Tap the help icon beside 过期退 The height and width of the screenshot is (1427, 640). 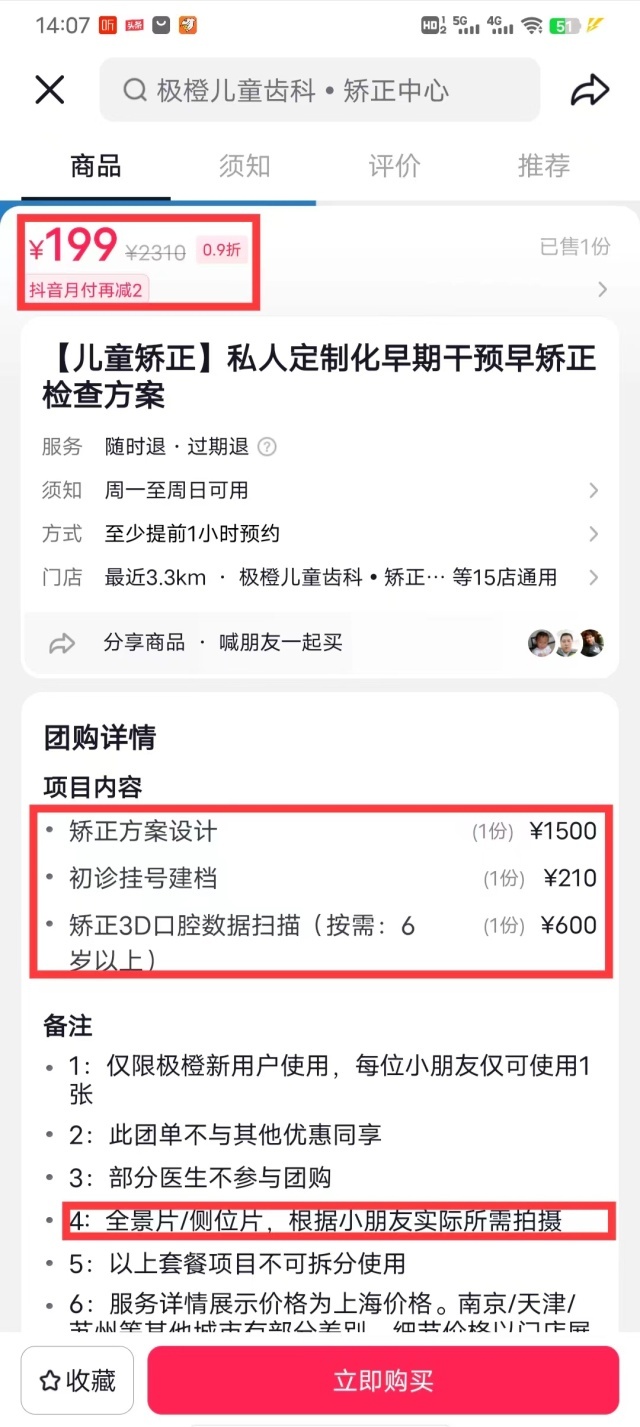click(x=266, y=447)
